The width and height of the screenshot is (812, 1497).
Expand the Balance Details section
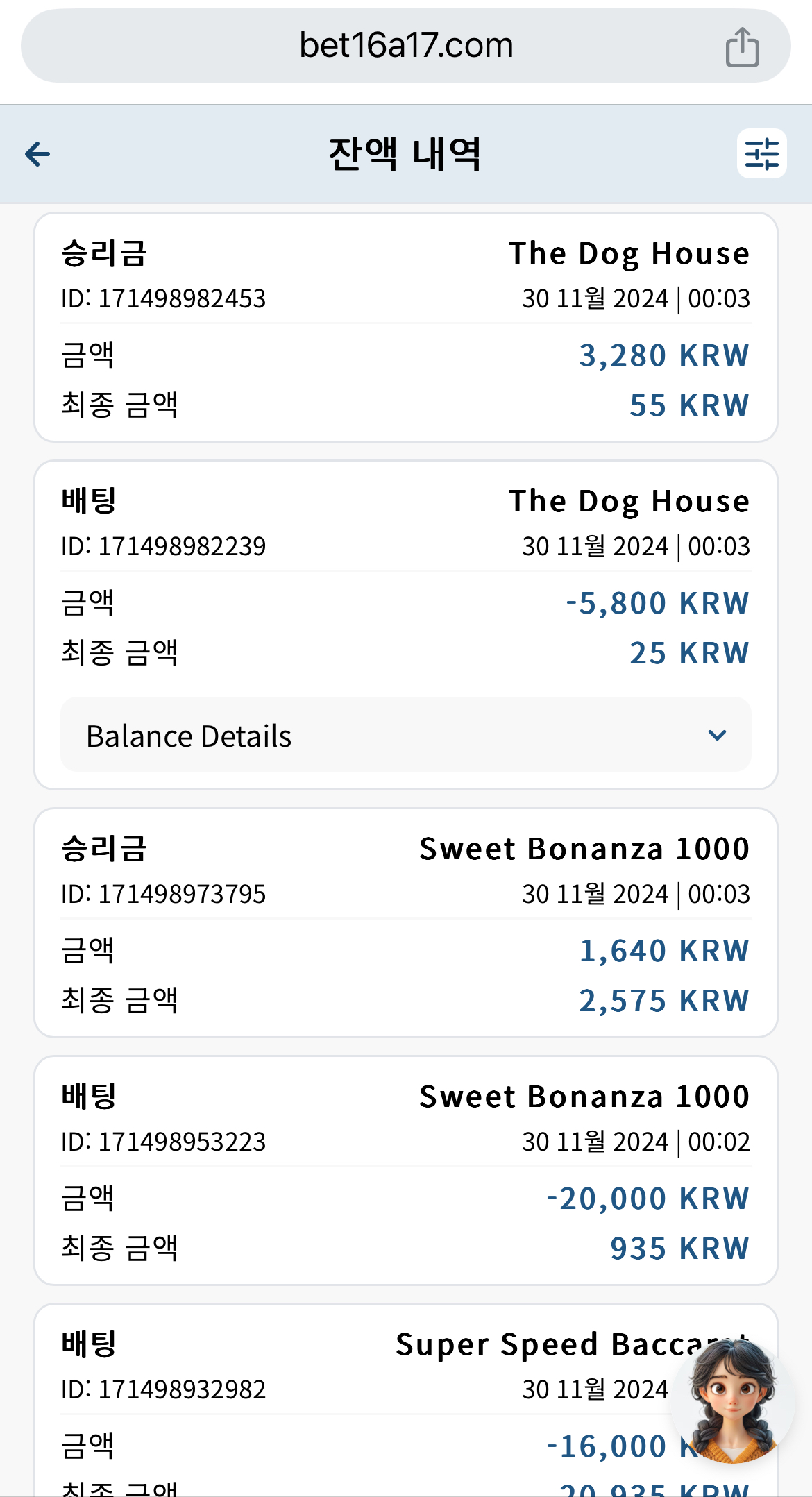coord(406,735)
